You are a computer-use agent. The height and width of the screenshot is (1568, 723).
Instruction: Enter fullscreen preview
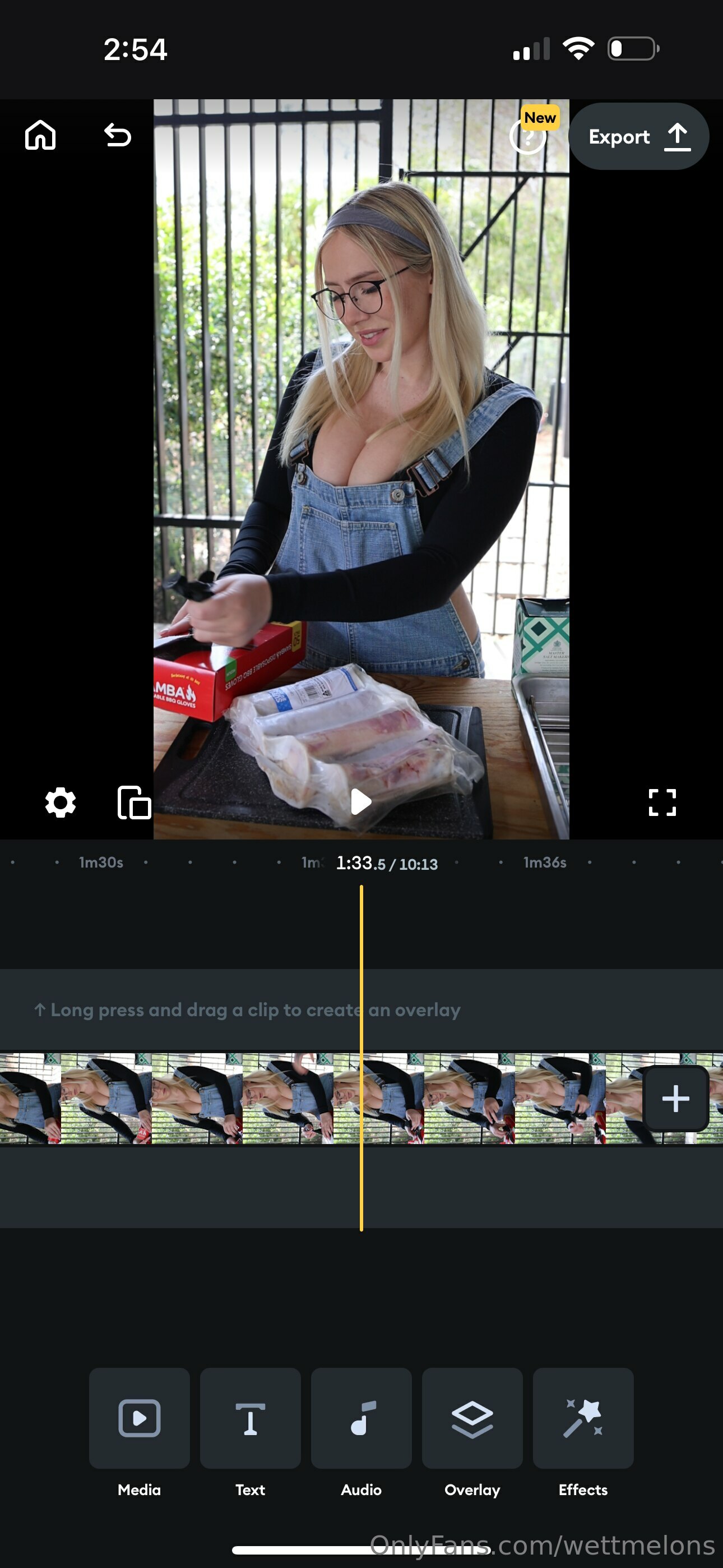[662, 803]
